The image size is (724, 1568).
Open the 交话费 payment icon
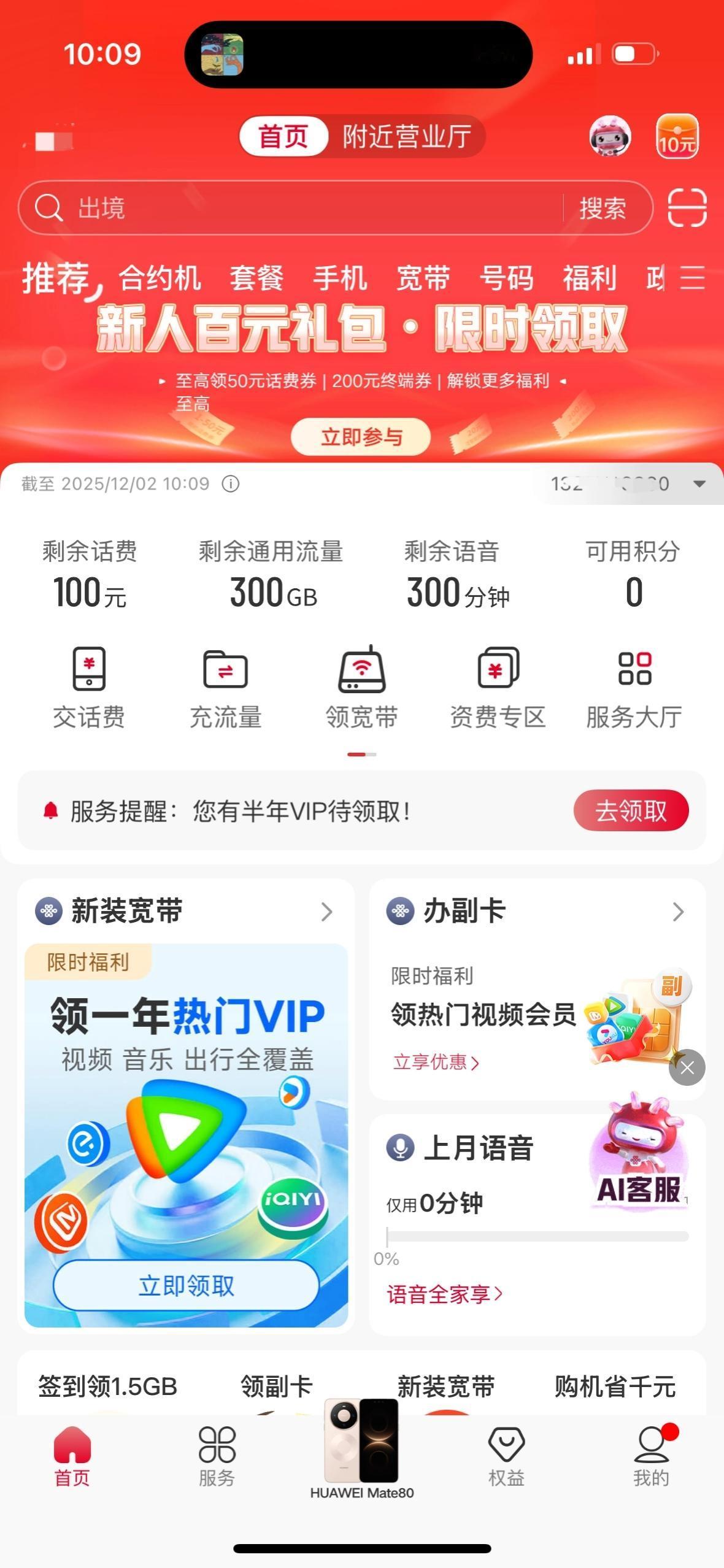pyautogui.click(x=89, y=687)
